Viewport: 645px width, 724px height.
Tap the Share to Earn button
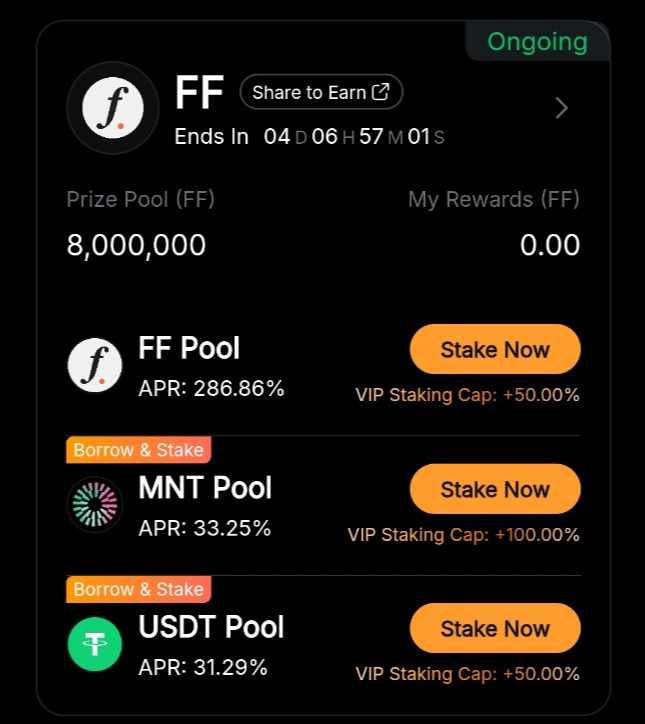[321, 93]
